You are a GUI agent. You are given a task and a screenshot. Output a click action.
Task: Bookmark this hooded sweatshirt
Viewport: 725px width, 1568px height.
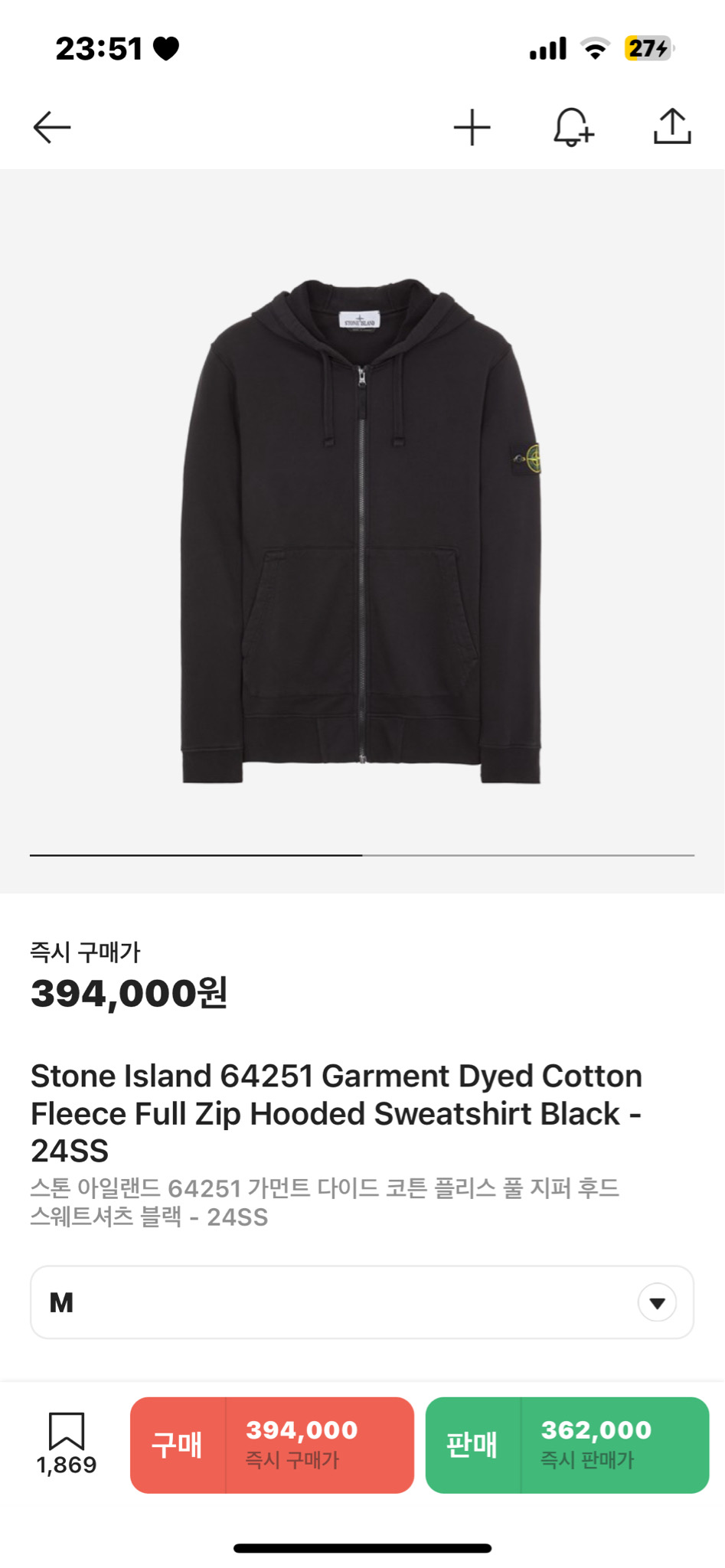[67, 1432]
